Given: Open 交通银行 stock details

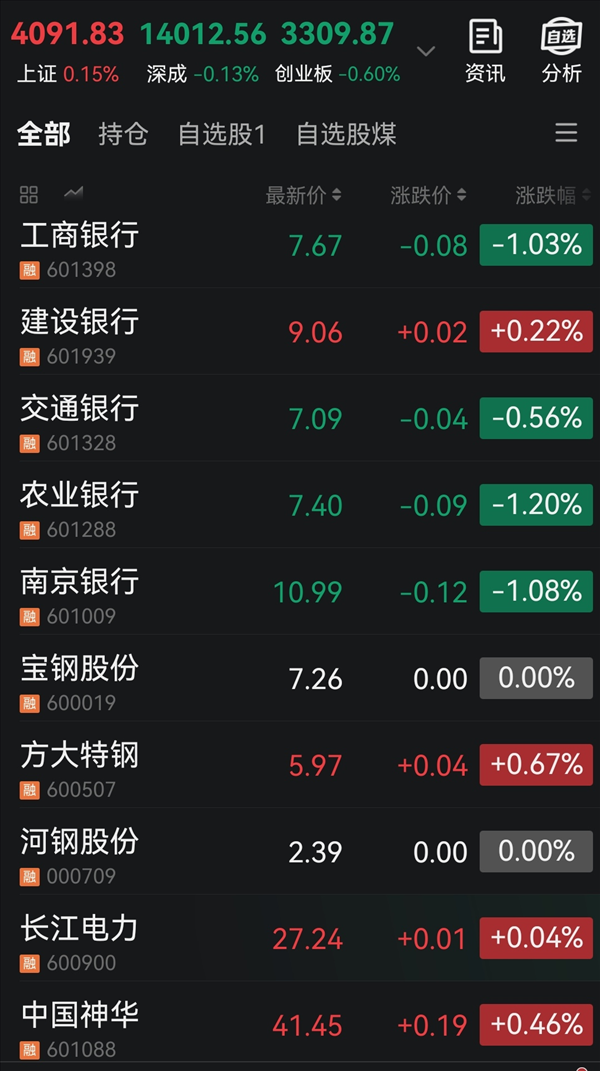Looking at the screenshot, I should [x=80, y=419].
